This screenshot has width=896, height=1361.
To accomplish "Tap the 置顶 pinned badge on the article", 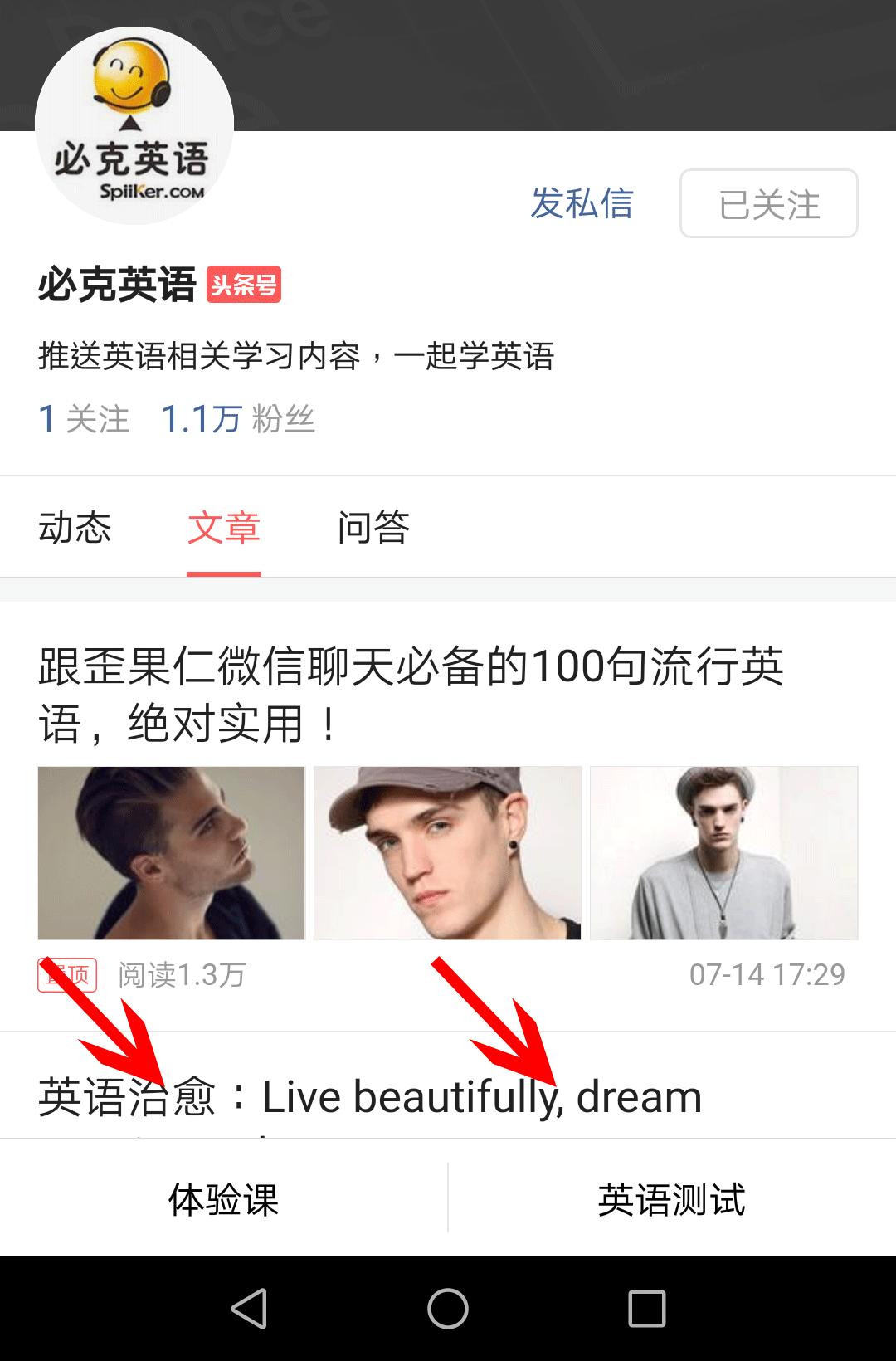I will pos(69,977).
